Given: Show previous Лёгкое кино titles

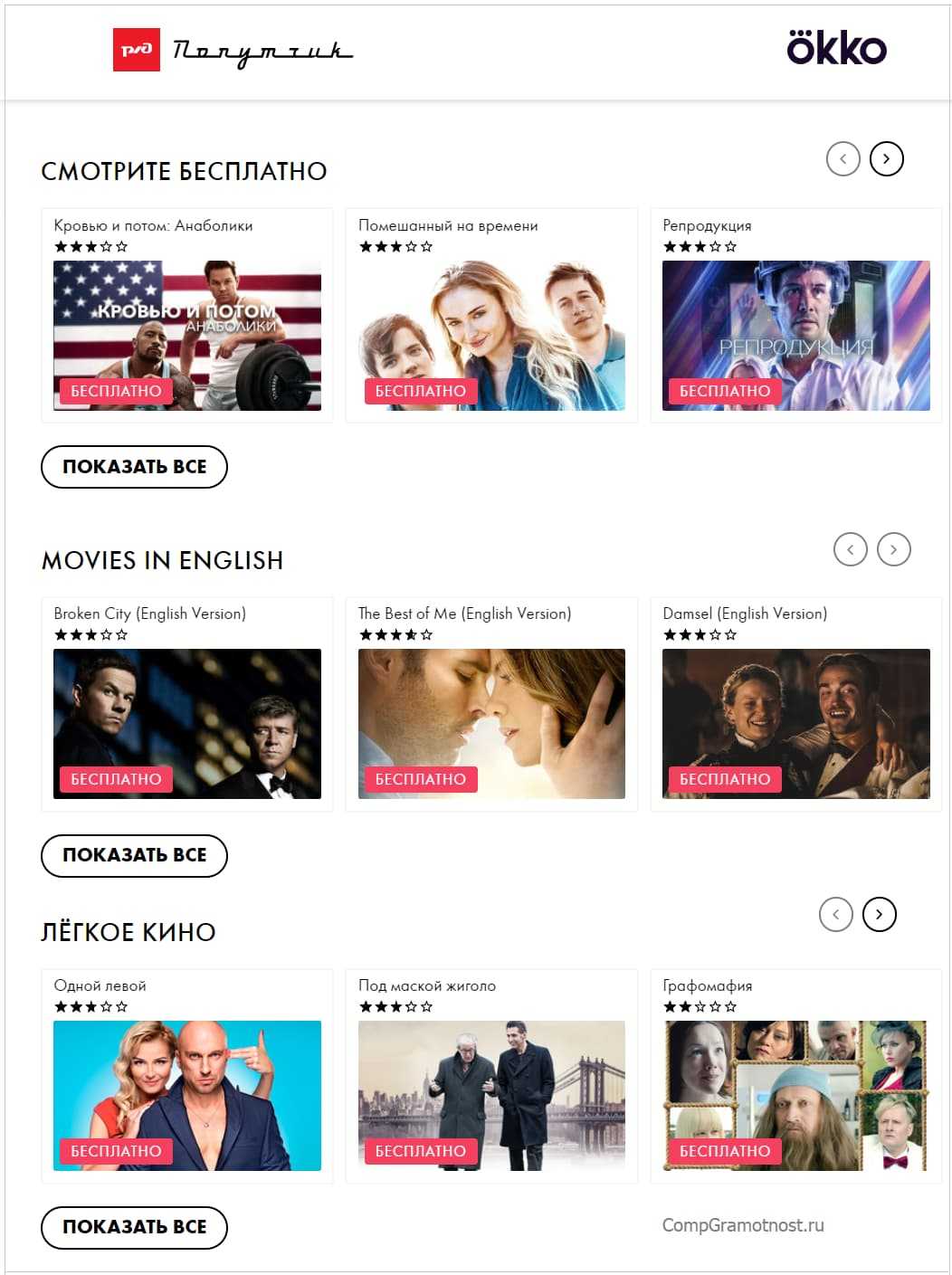Looking at the screenshot, I should [835, 914].
